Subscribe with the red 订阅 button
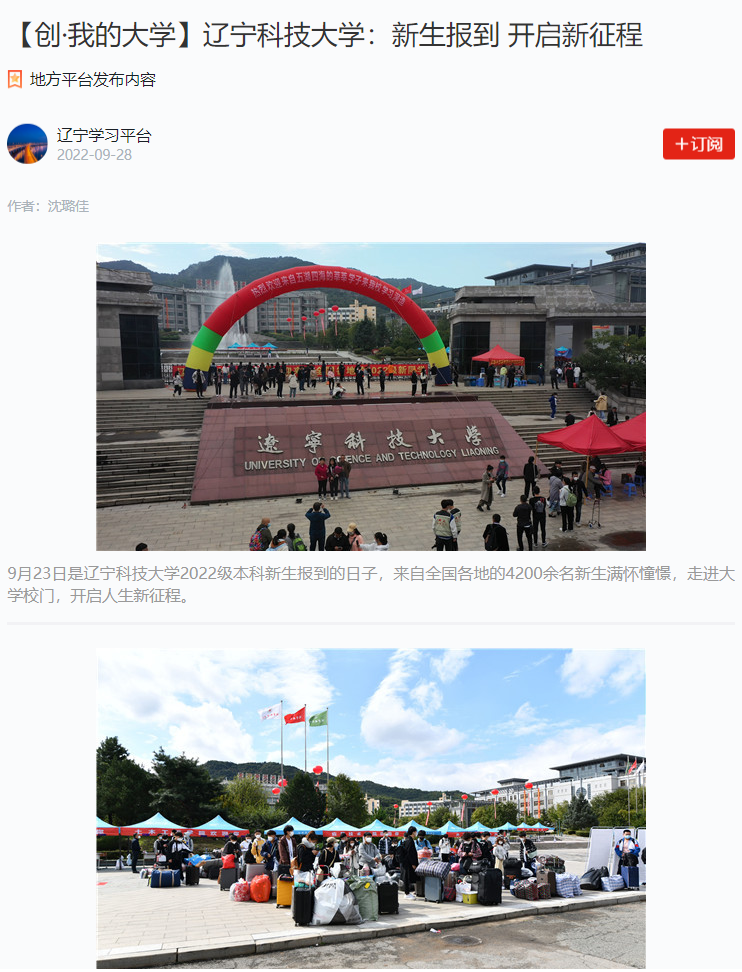 [698, 144]
